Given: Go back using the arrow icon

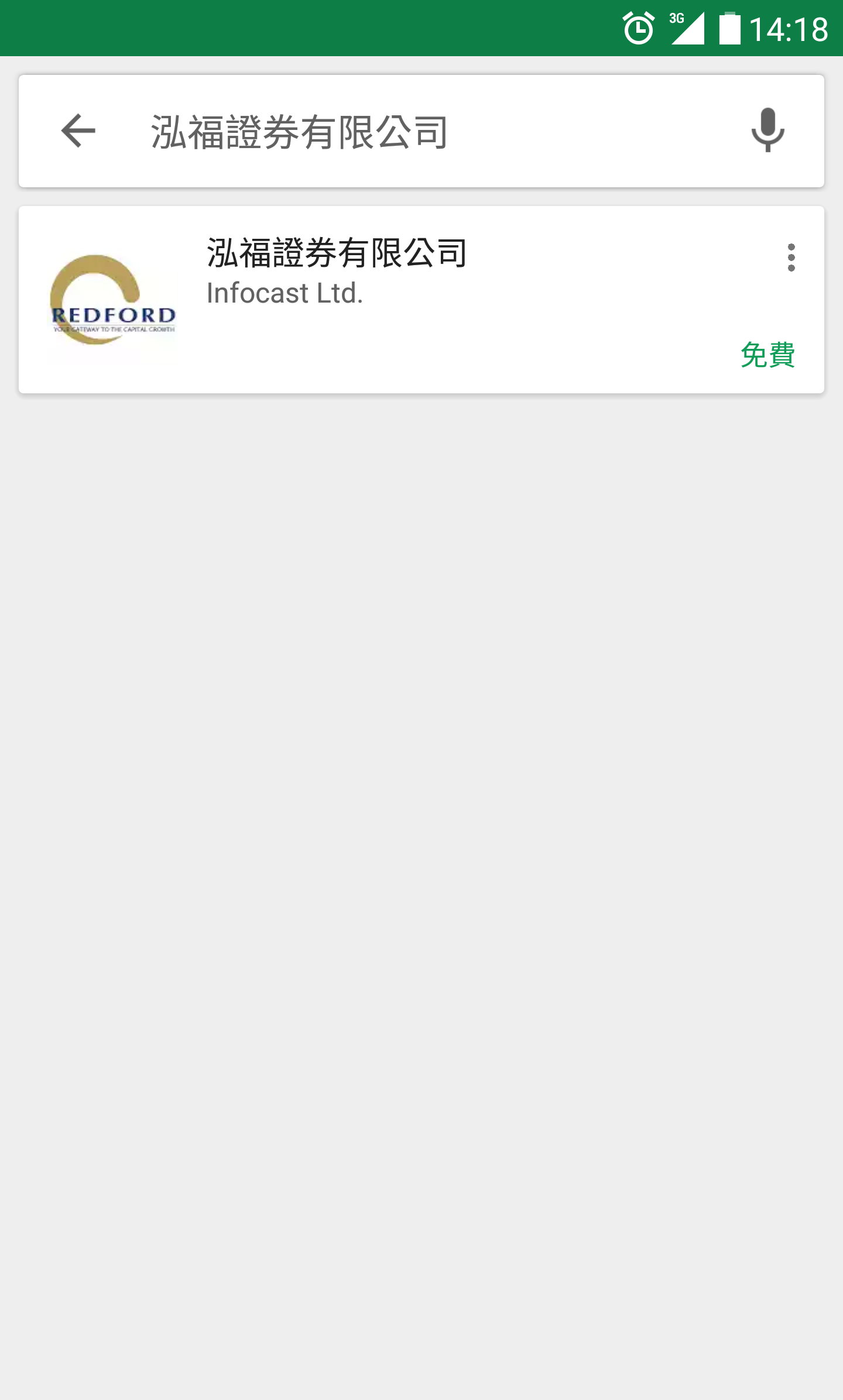Looking at the screenshot, I should (x=78, y=131).
